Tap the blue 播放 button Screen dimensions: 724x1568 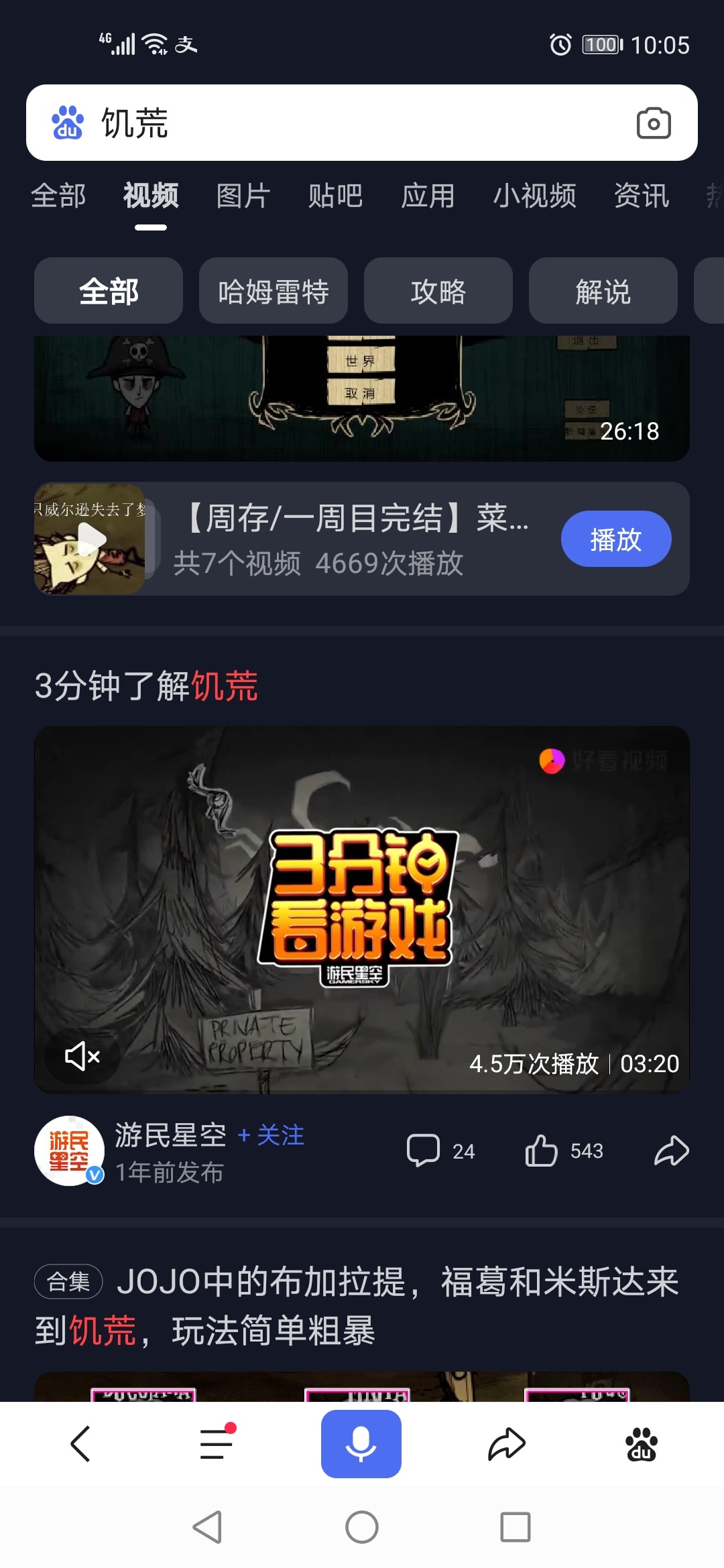point(615,539)
